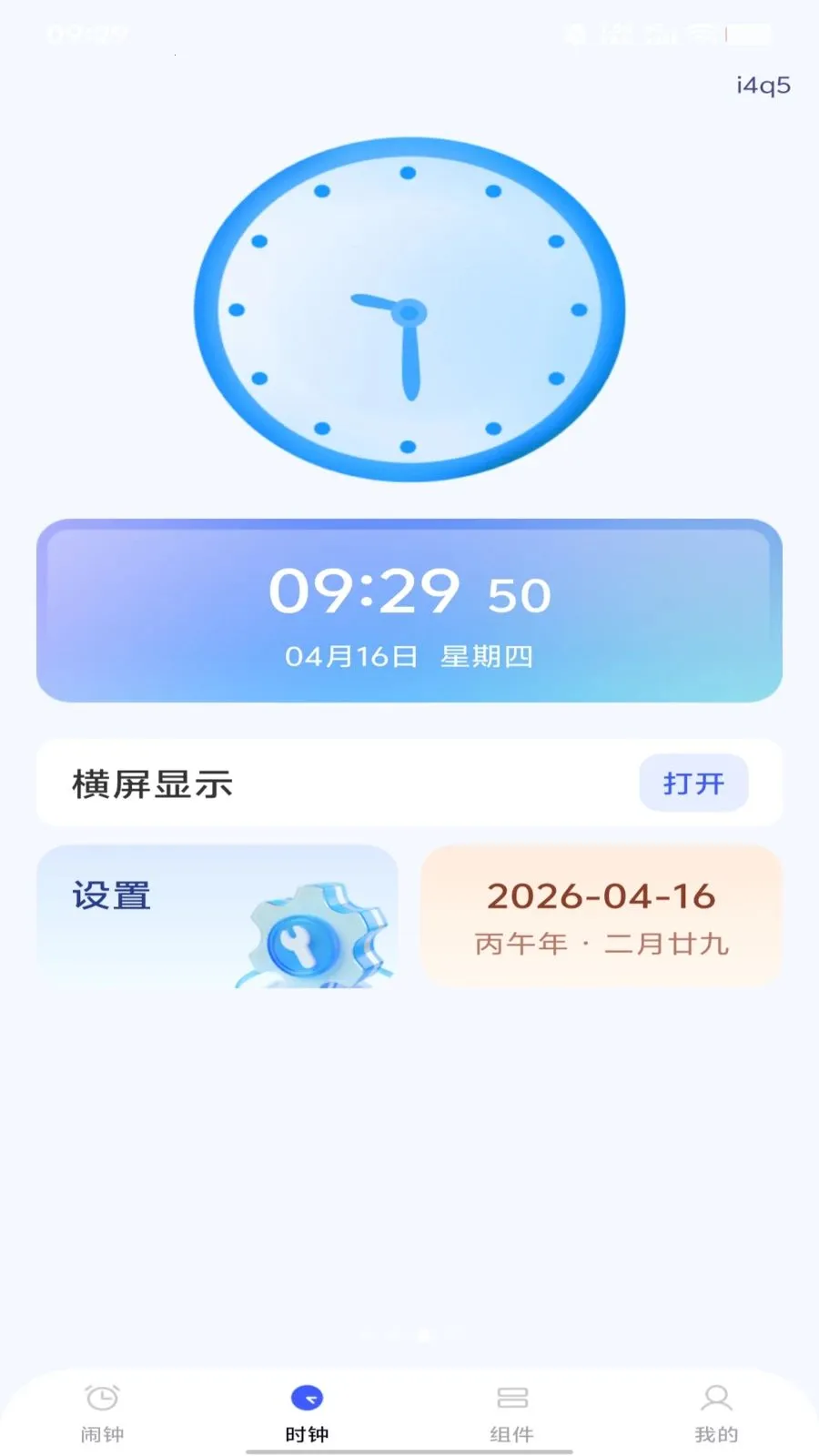The image size is (819, 1456).
Task: Select the 时钟 clock tab
Action: coord(307,1413)
